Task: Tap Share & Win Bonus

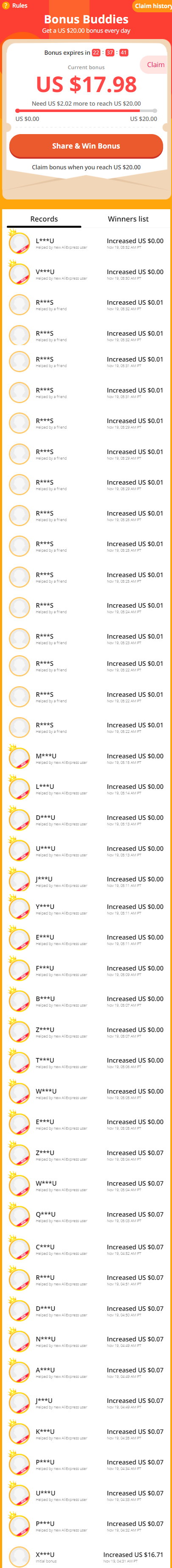Action: click(86, 146)
